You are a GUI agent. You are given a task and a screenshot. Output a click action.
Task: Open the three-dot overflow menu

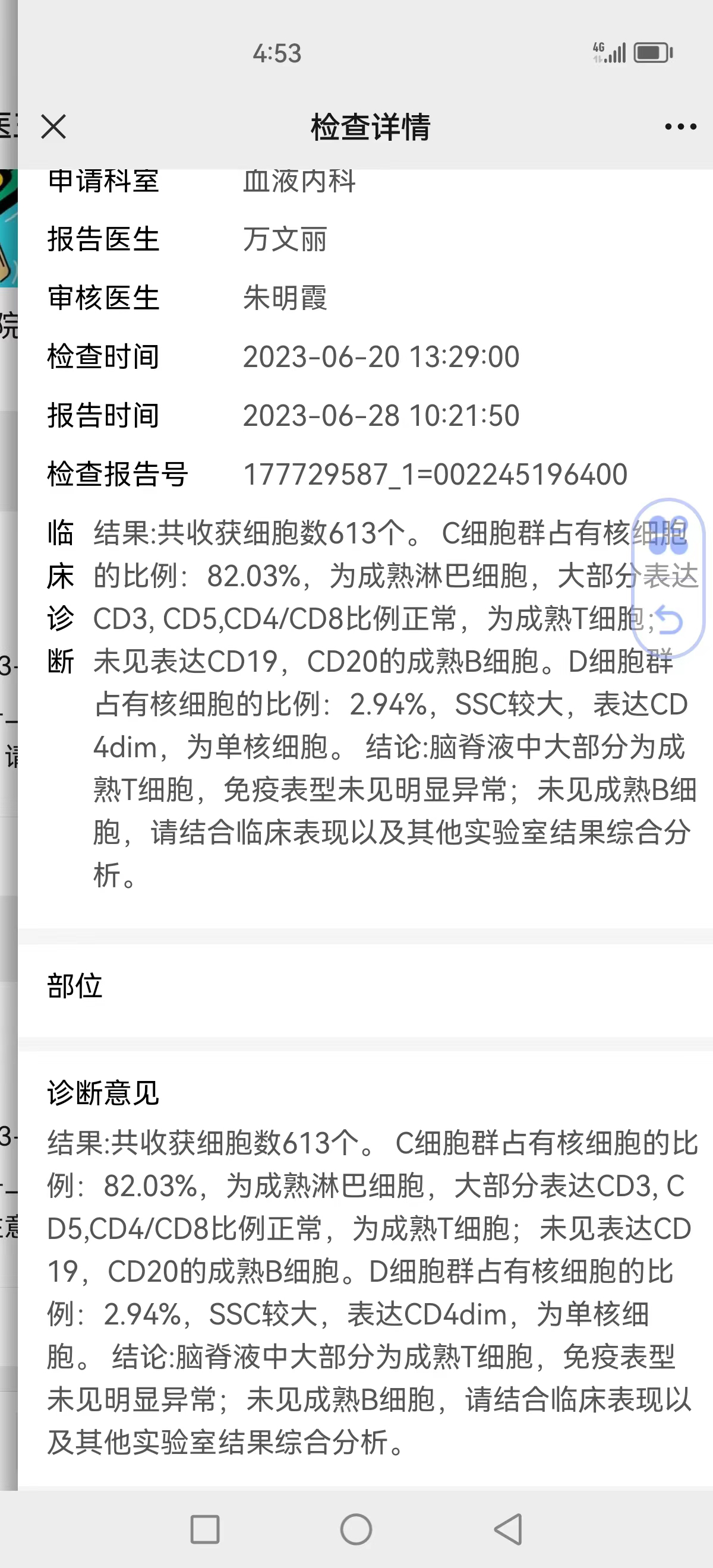680,127
